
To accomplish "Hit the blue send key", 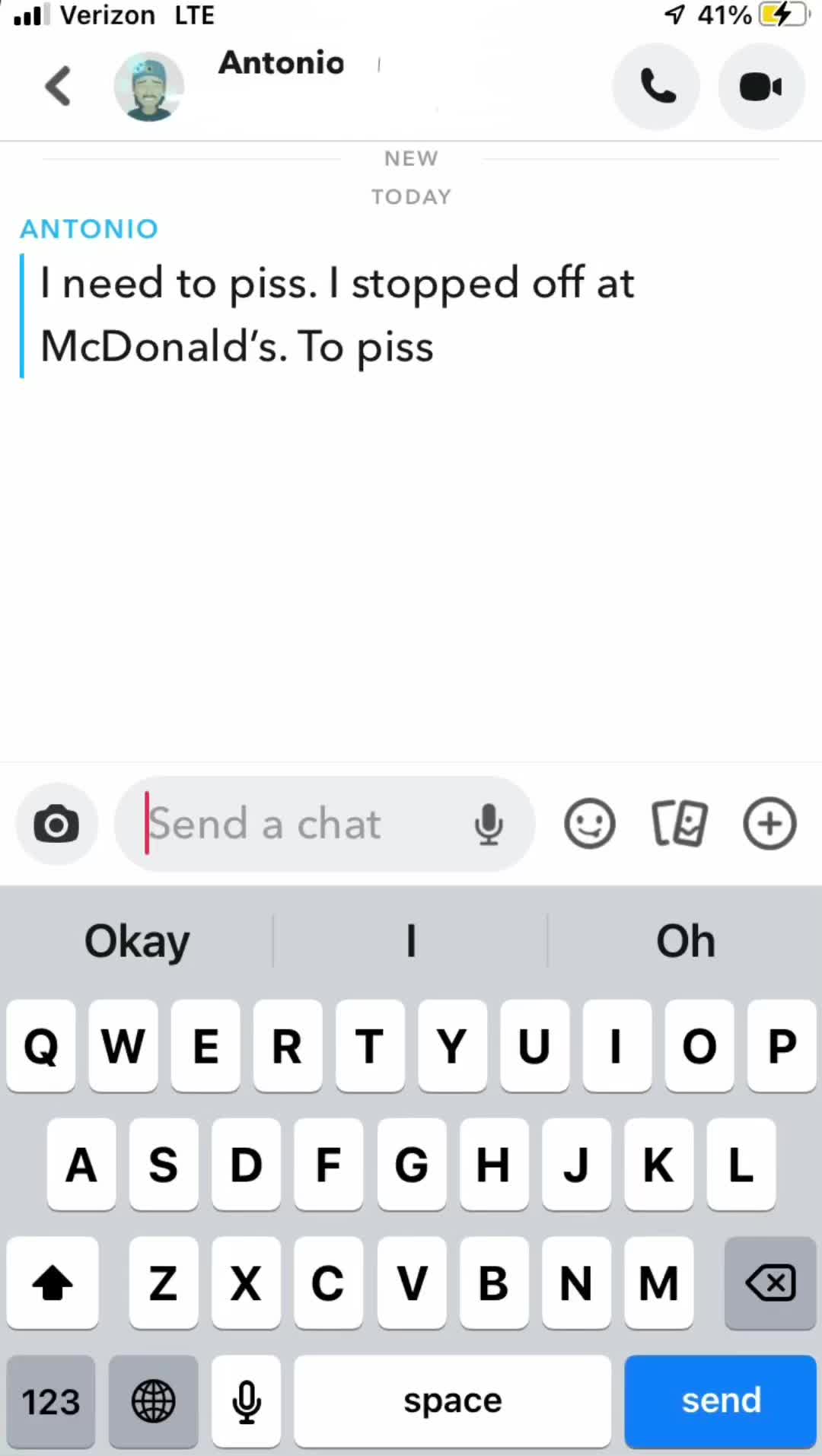I will [x=720, y=1401].
